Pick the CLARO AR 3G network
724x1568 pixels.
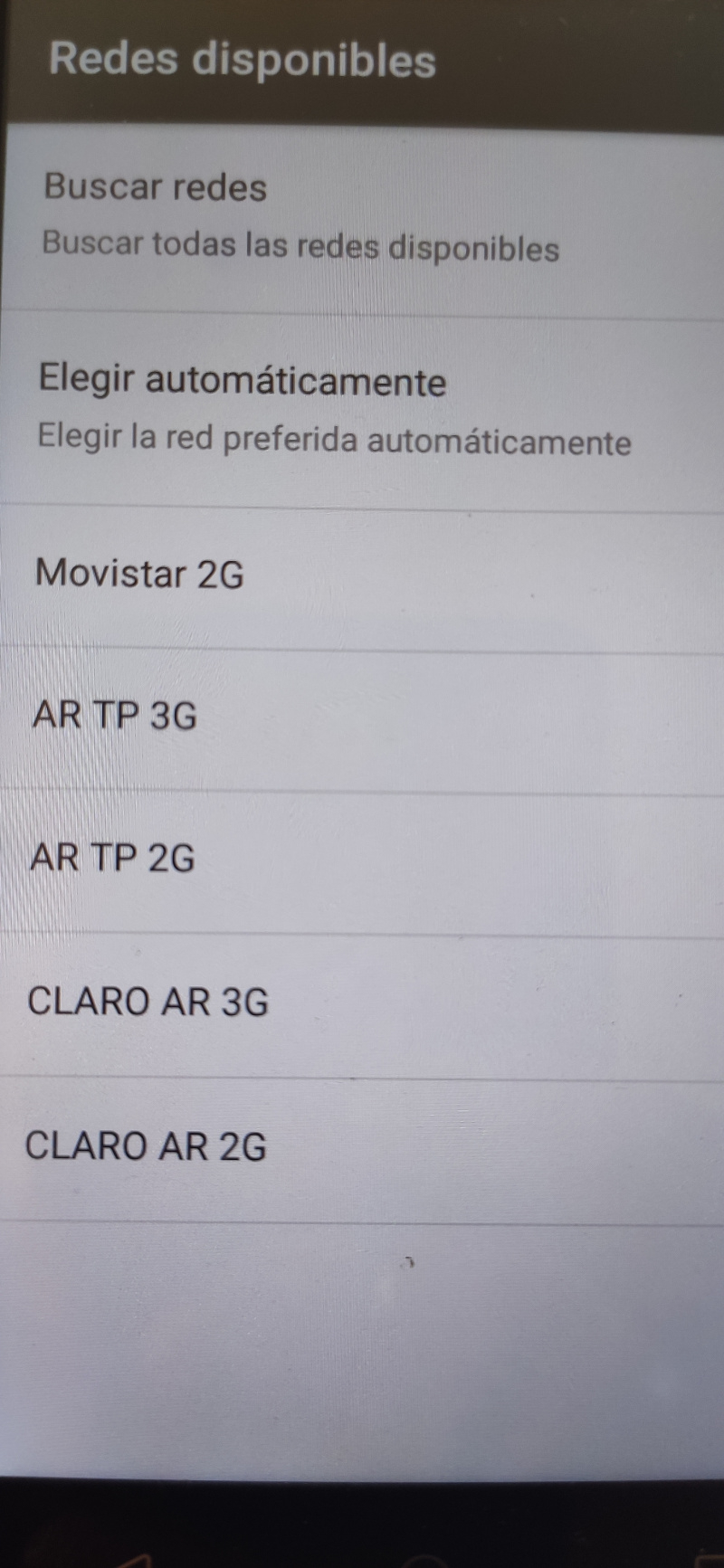148,1002
